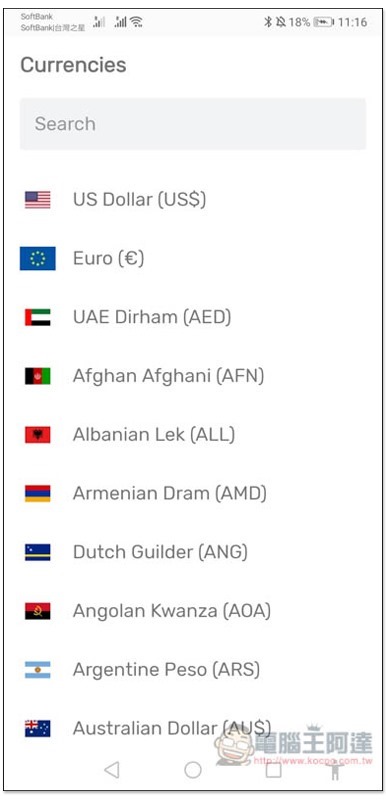Choose Argentine Peso (ARS)
The image size is (386, 800).
coord(193,670)
